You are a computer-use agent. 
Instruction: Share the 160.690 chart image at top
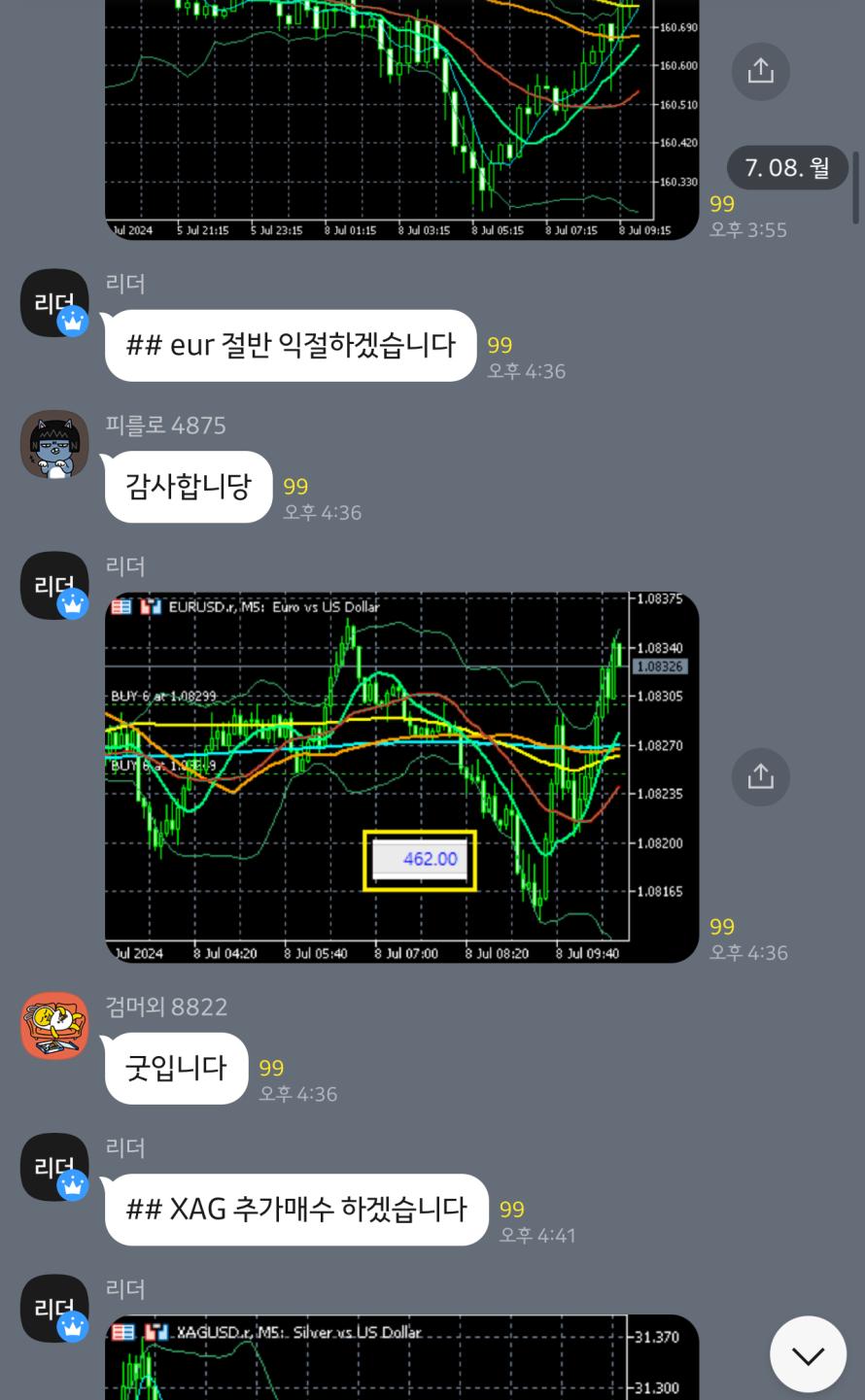pyautogui.click(x=760, y=71)
